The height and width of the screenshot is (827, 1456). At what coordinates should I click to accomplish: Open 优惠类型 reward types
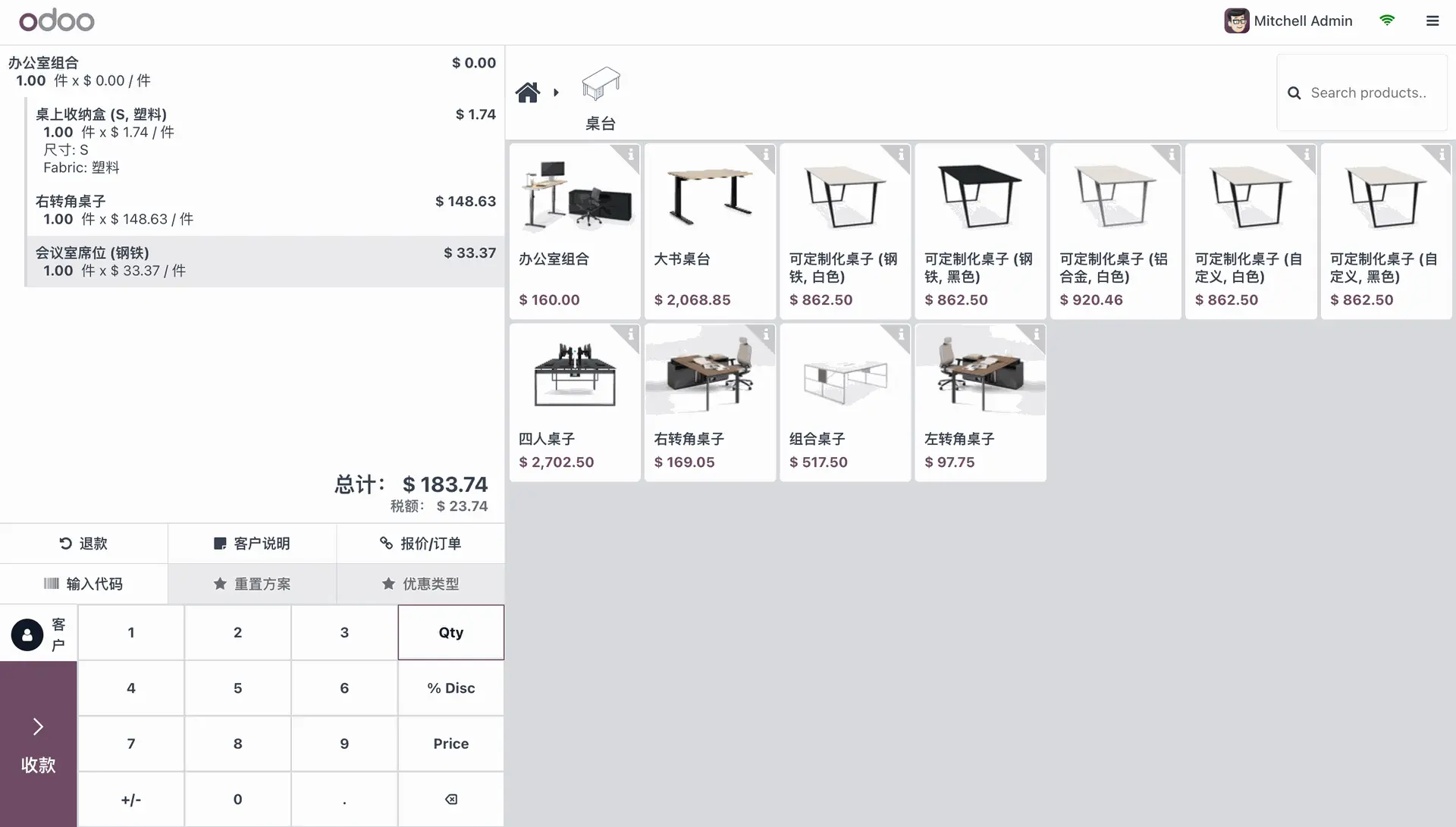point(420,584)
